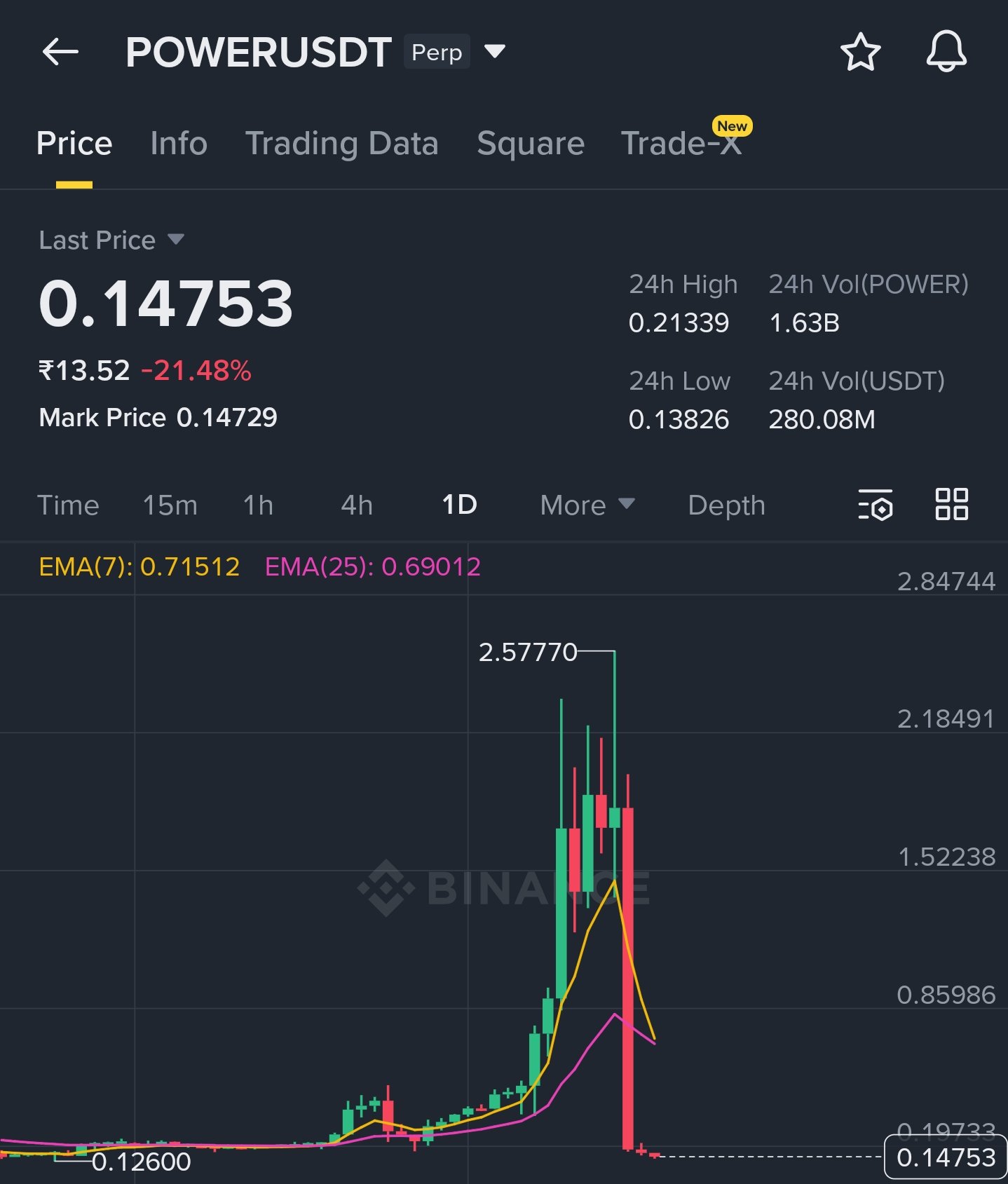Show the Depth chart
Screen dimensions: 1008x1184
(726, 505)
